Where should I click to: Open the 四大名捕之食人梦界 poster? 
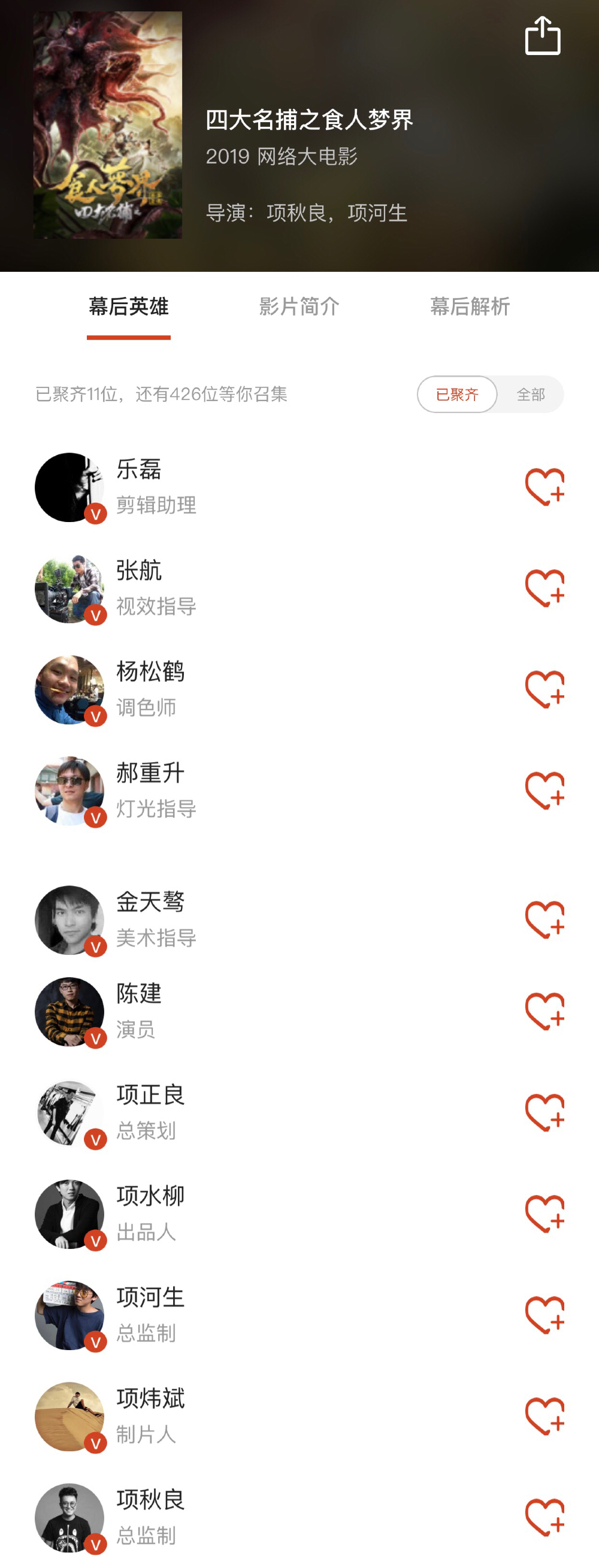(108, 125)
